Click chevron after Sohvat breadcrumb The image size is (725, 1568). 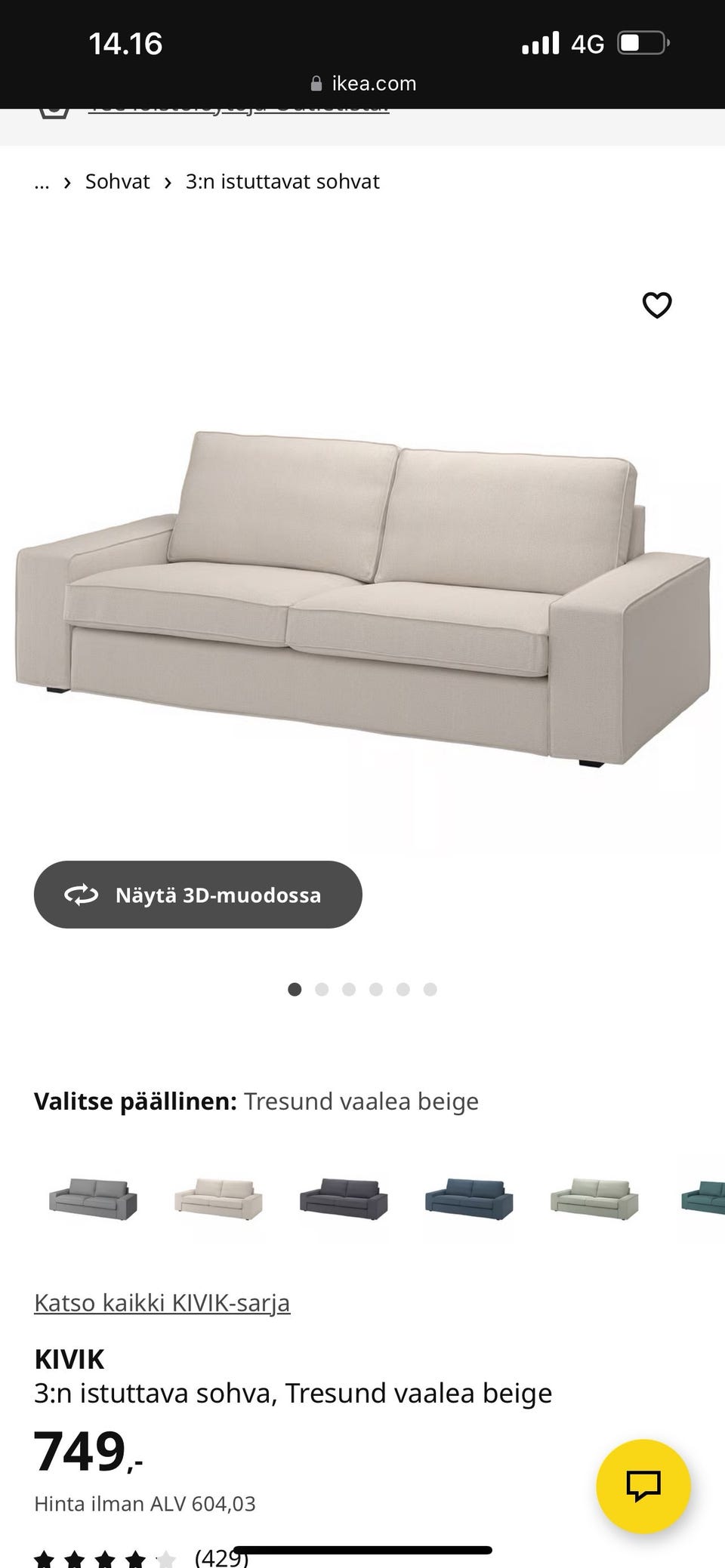(x=168, y=181)
